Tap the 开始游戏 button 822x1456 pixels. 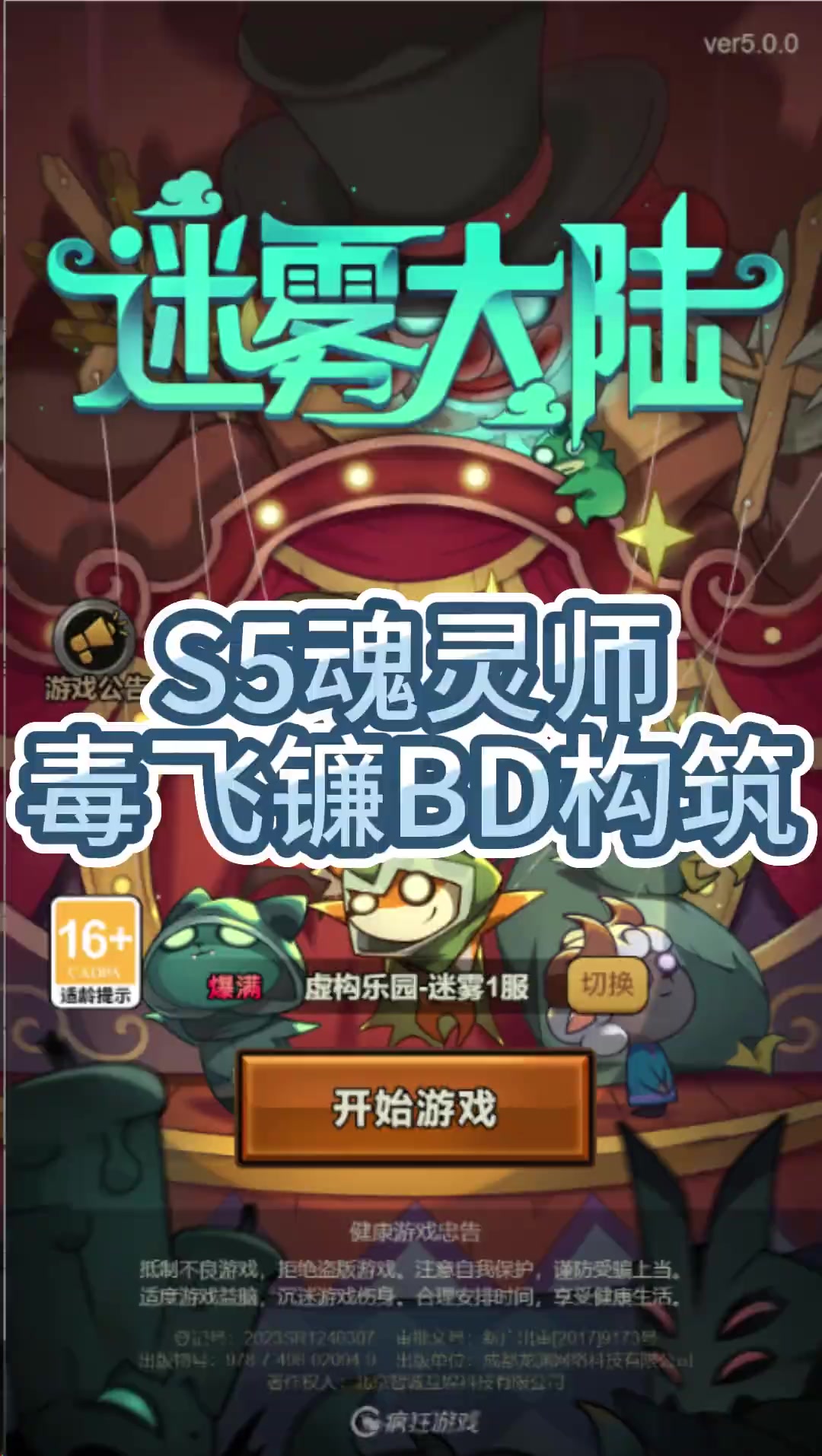[415, 1108]
